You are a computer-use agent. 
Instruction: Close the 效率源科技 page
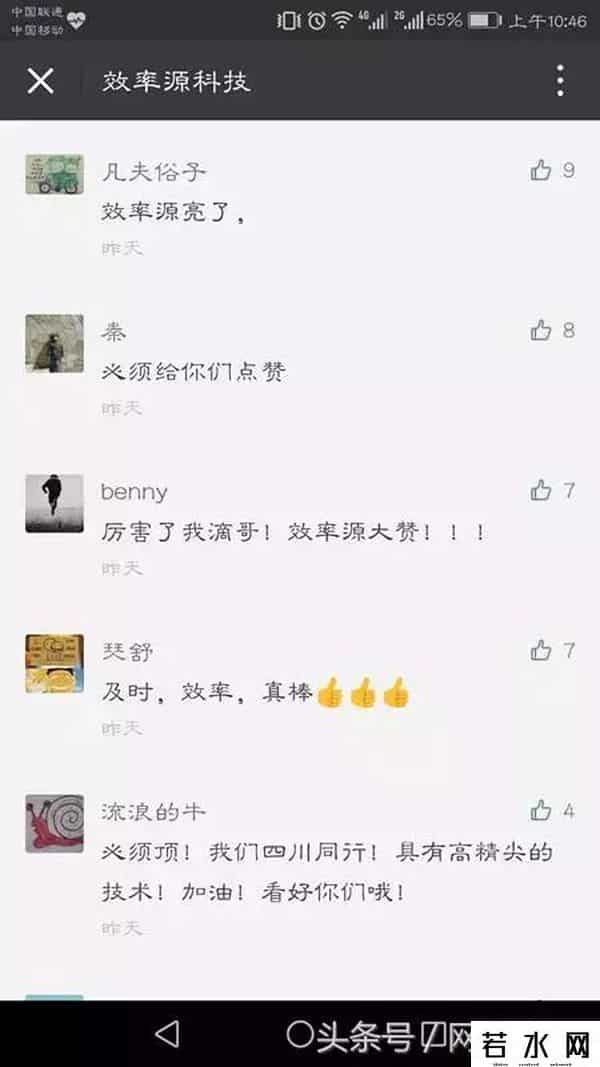pyautogui.click(x=40, y=81)
